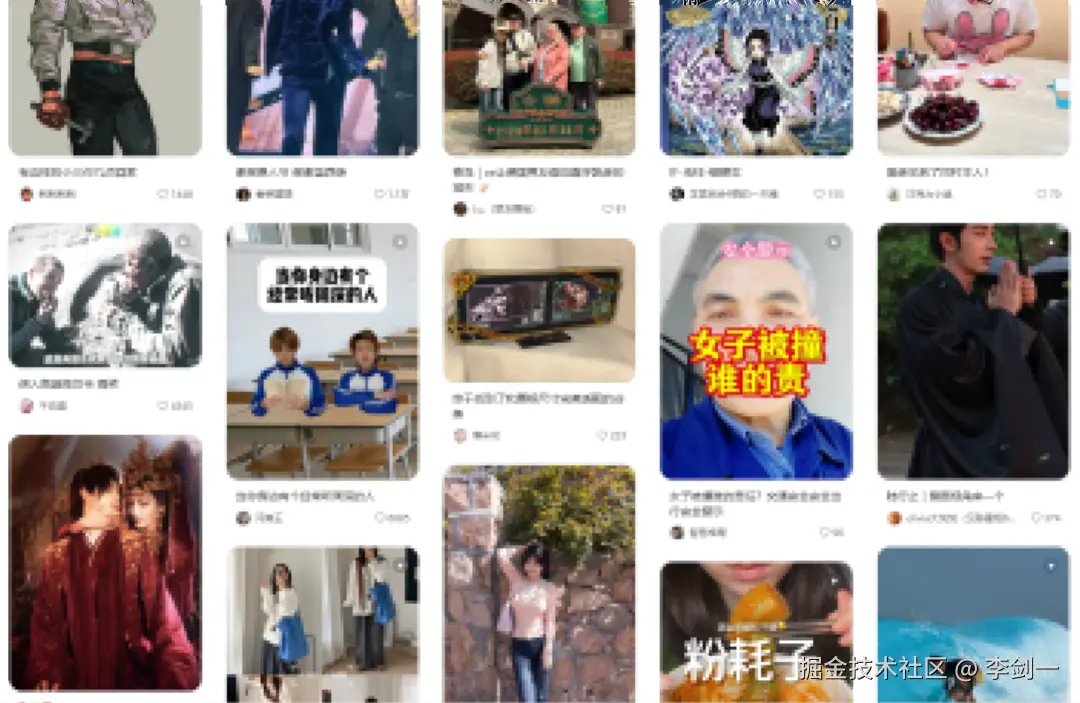View the couple in red wedding costumes post
1080x703 pixels.
coord(105,562)
